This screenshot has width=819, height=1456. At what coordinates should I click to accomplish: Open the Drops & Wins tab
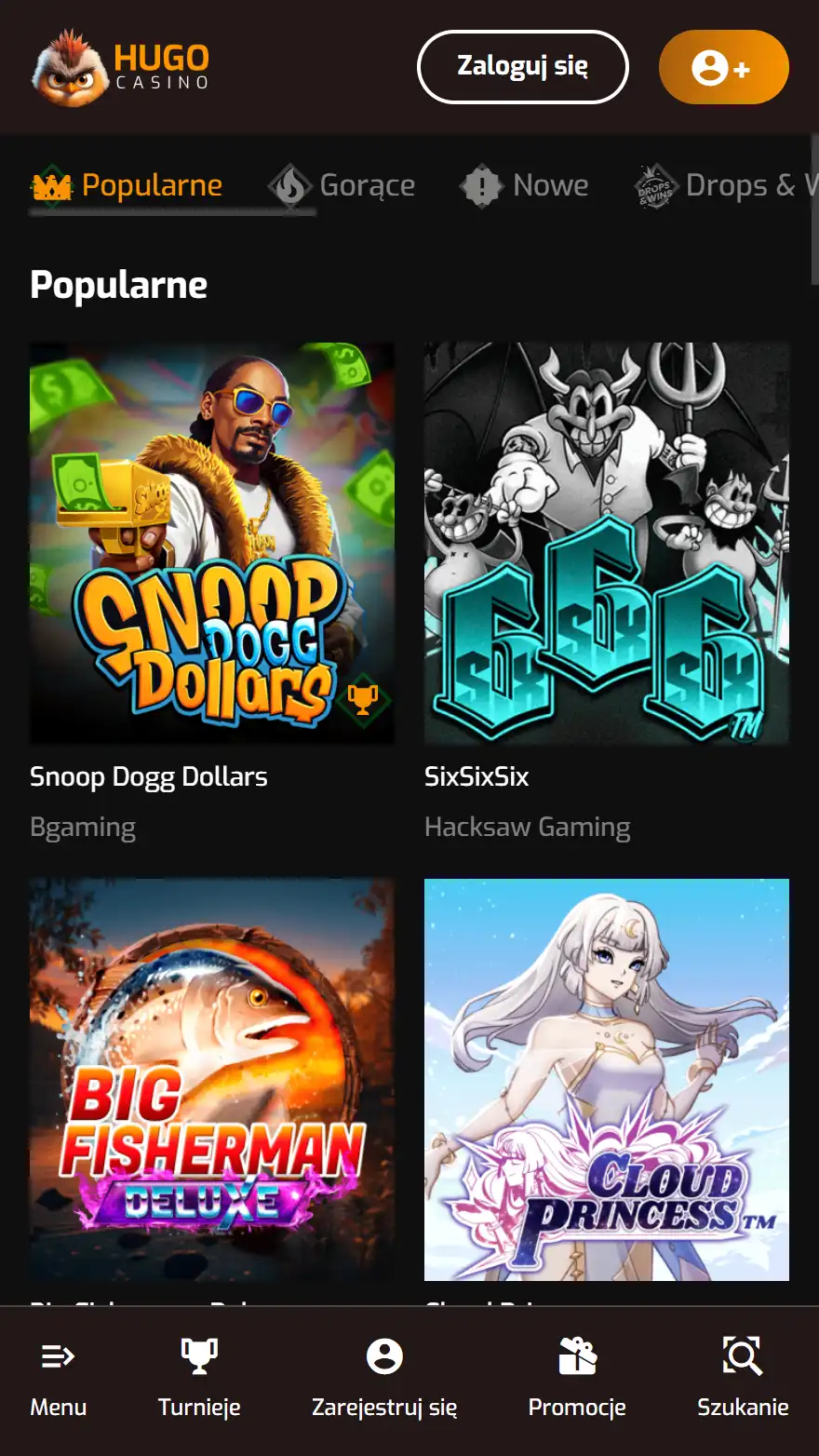click(x=726, y=185)
